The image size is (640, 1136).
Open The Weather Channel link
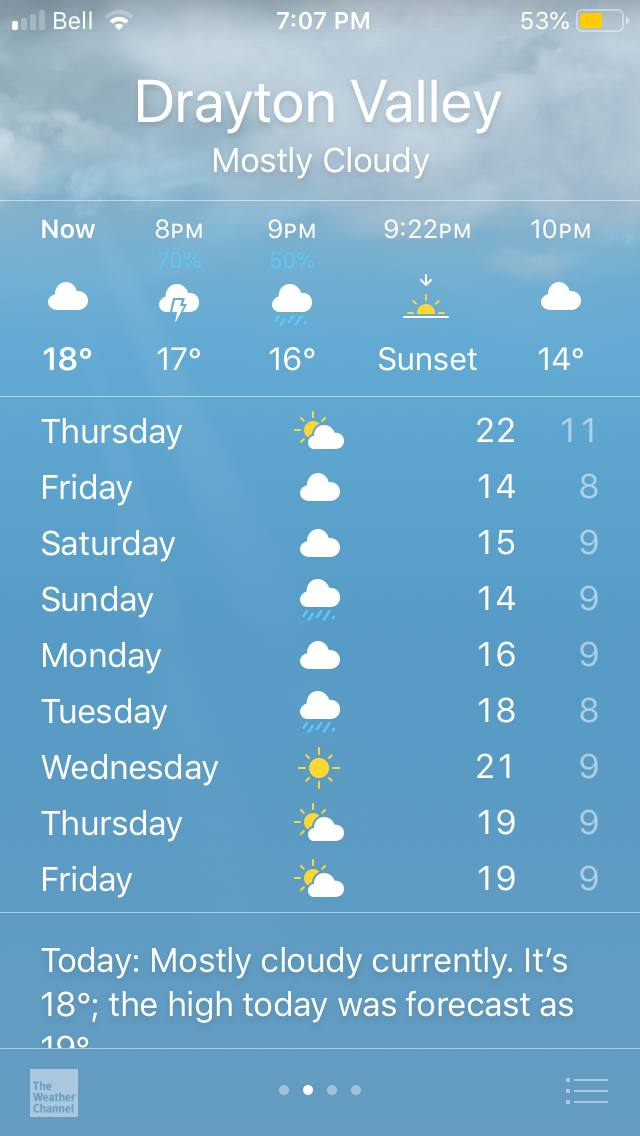pos(53,1092)
